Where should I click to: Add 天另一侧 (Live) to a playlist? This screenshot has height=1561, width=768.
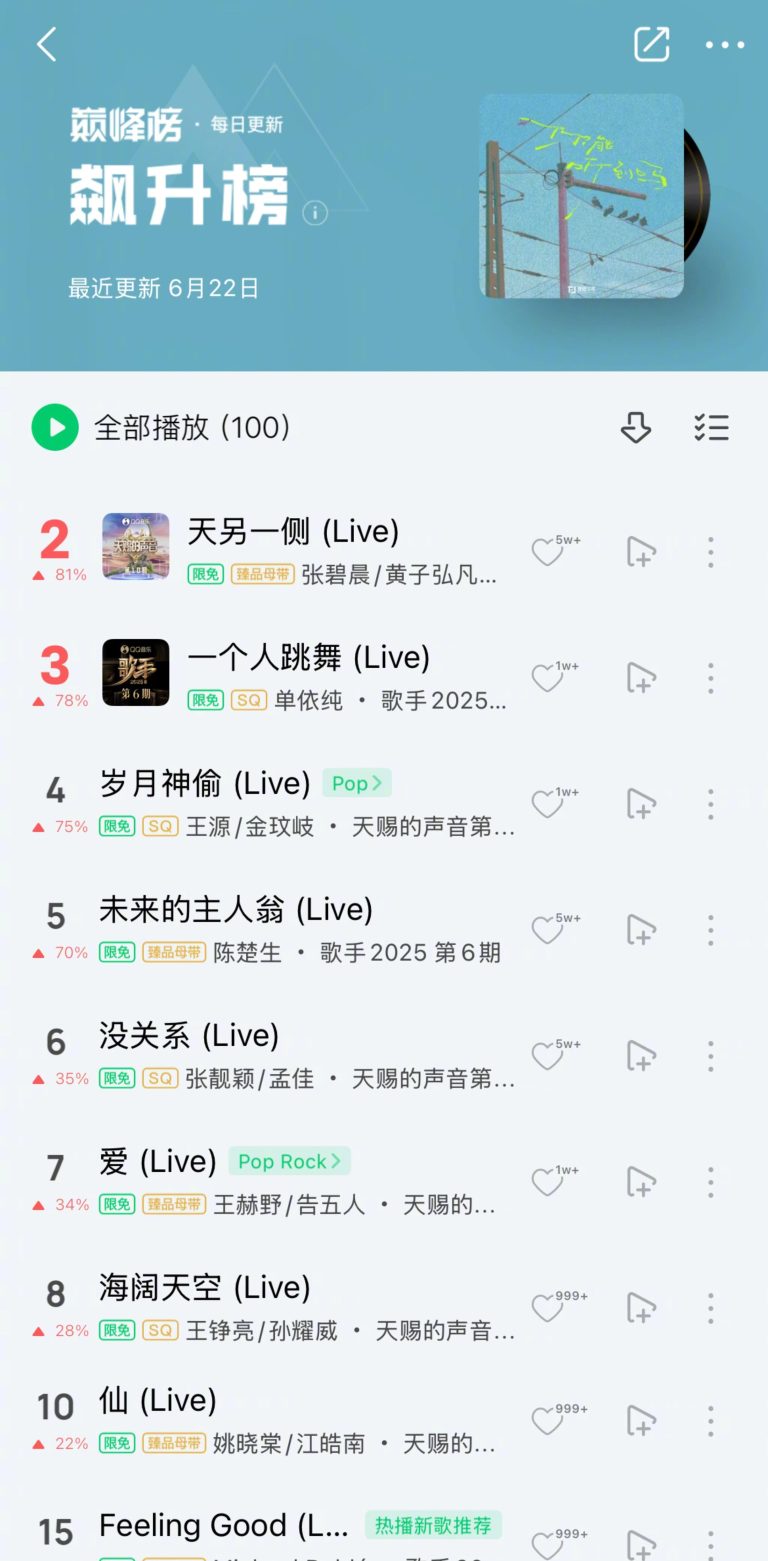pos(640,552)
